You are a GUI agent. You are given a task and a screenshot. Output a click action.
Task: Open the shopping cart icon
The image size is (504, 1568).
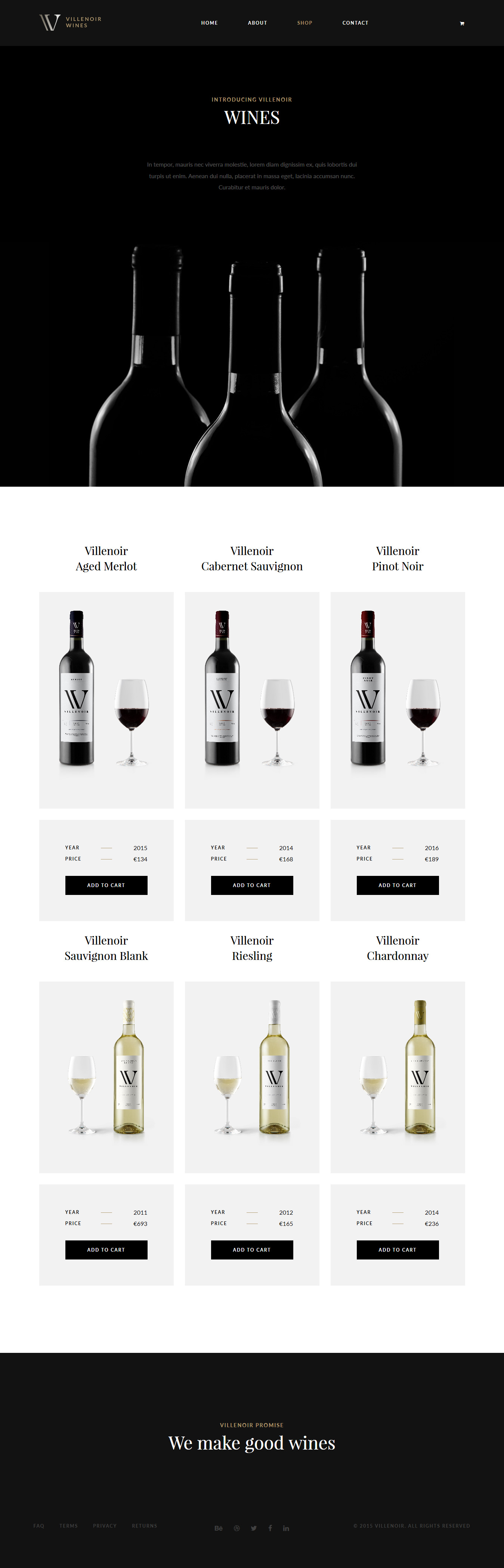click(x=461, y=23)
